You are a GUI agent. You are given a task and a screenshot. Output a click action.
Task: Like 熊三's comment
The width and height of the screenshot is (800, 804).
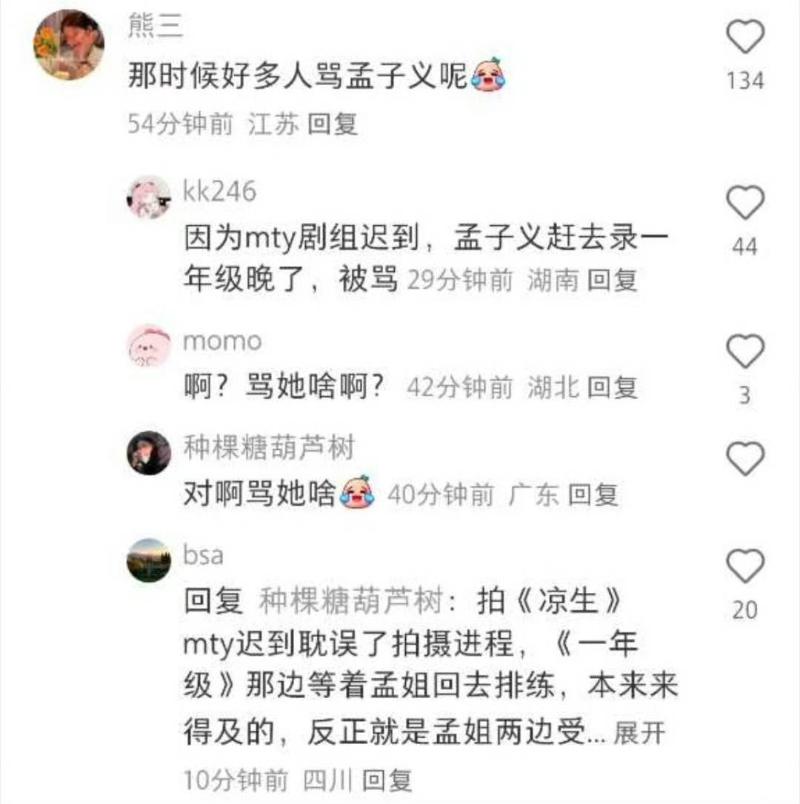click(x=745, y=38)
